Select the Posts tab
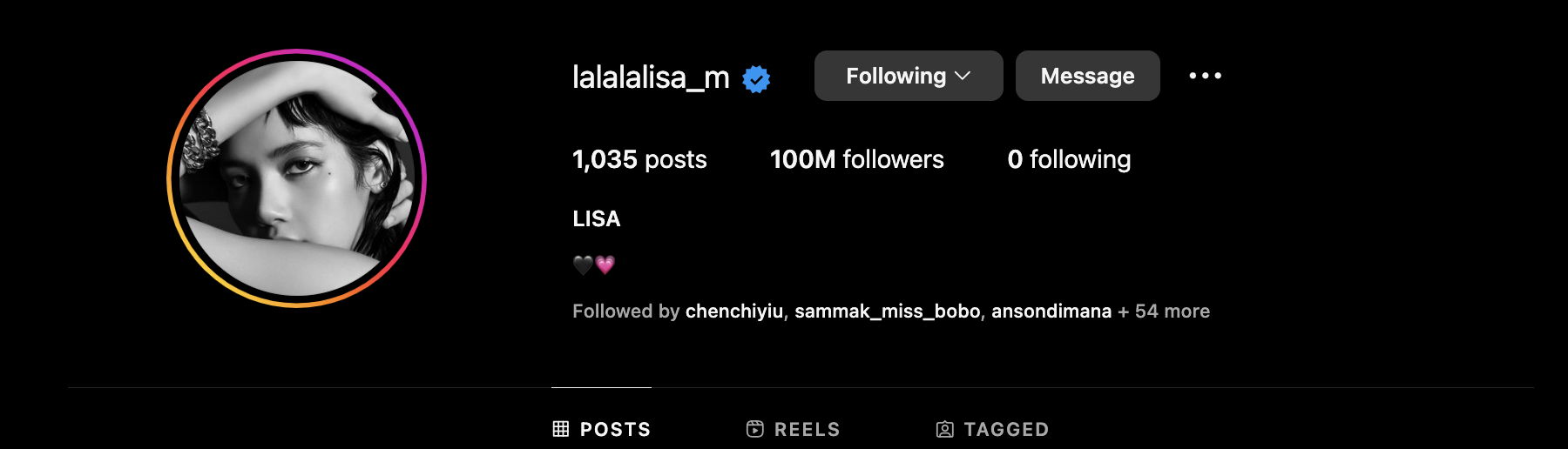Screen dimensions: 1568x449 pyautogui.click(x=602, y=429)
